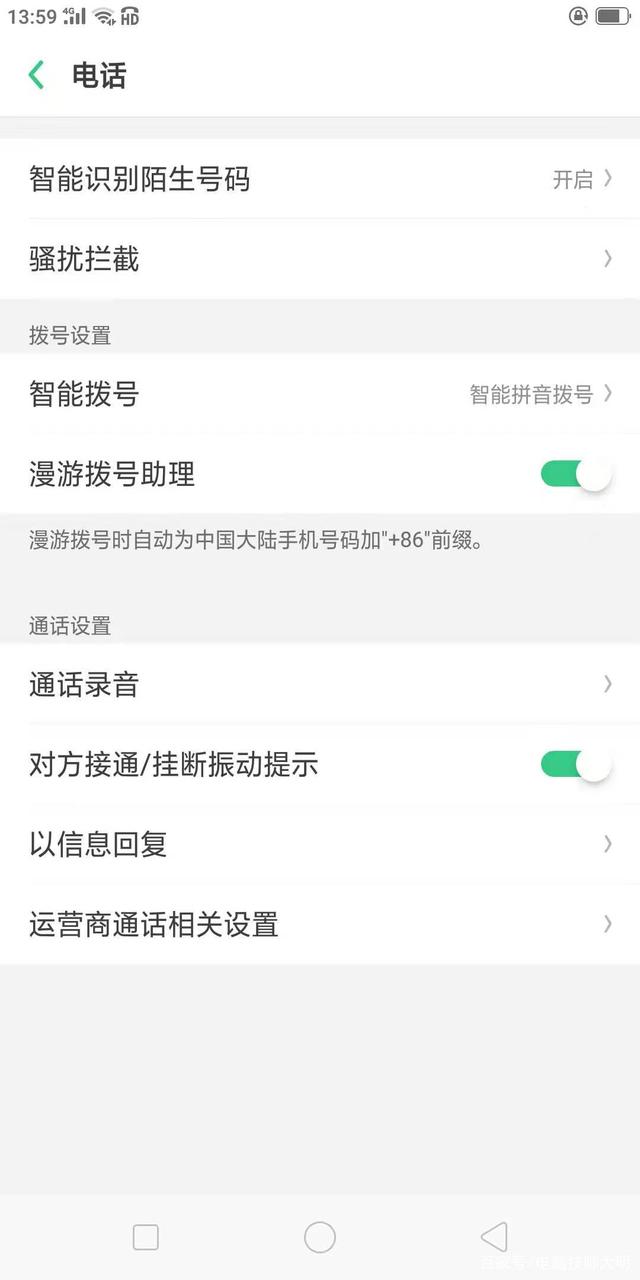This screenshot has width=640, height=1280.
Task: Open 智能拨号 options
Action: [320, 394]
